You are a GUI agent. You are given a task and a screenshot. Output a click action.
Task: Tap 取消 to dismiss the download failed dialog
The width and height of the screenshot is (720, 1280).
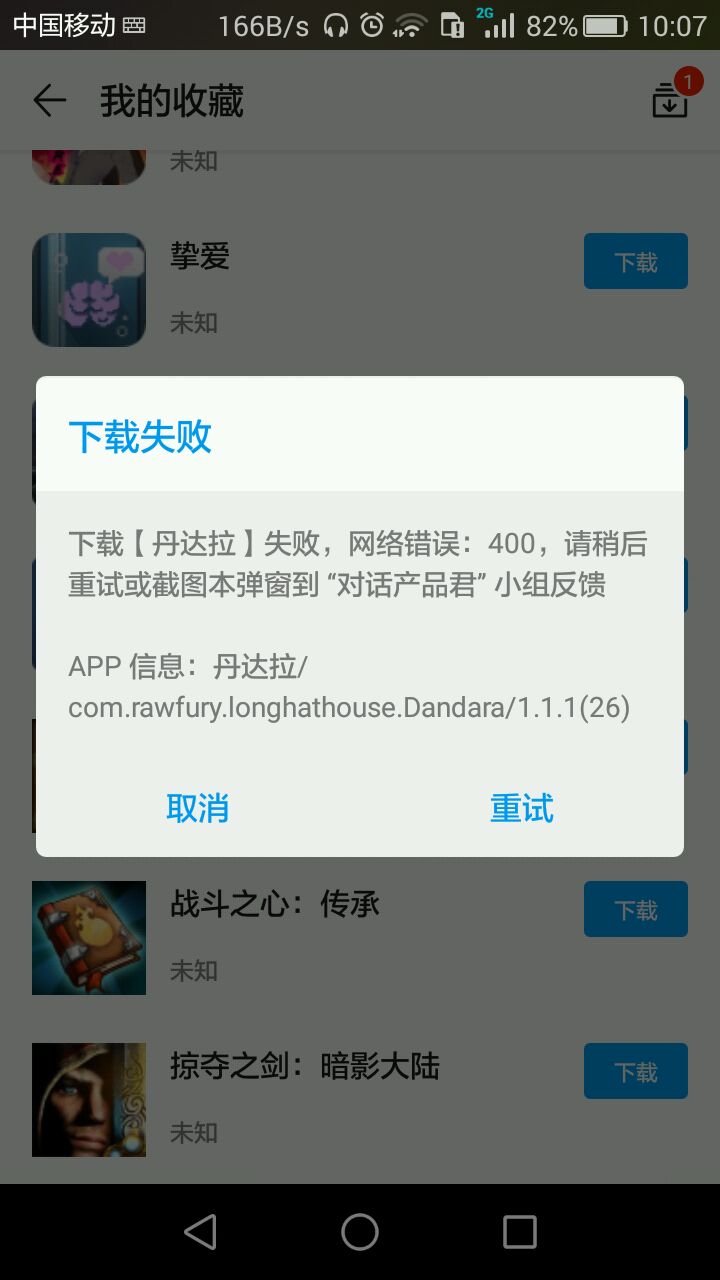[198, 808]
